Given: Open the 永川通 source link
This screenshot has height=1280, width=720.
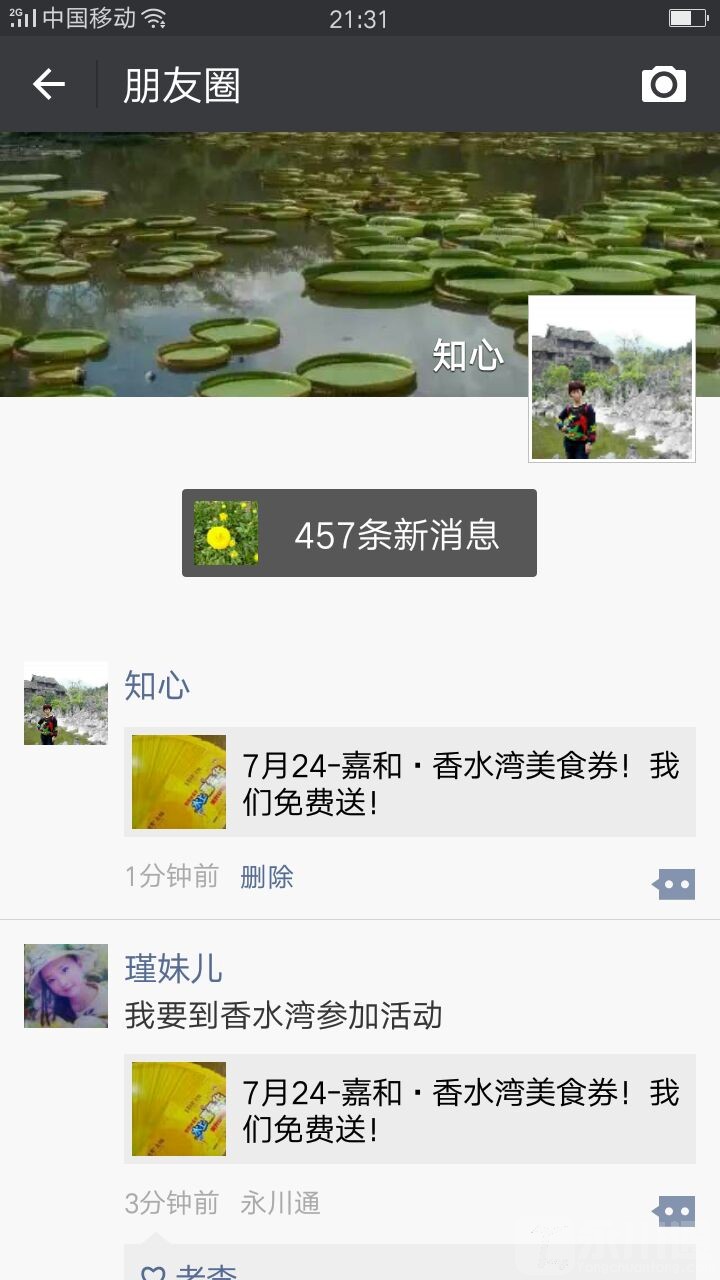Looking at the screenshot, I should tap(280, 1203).
